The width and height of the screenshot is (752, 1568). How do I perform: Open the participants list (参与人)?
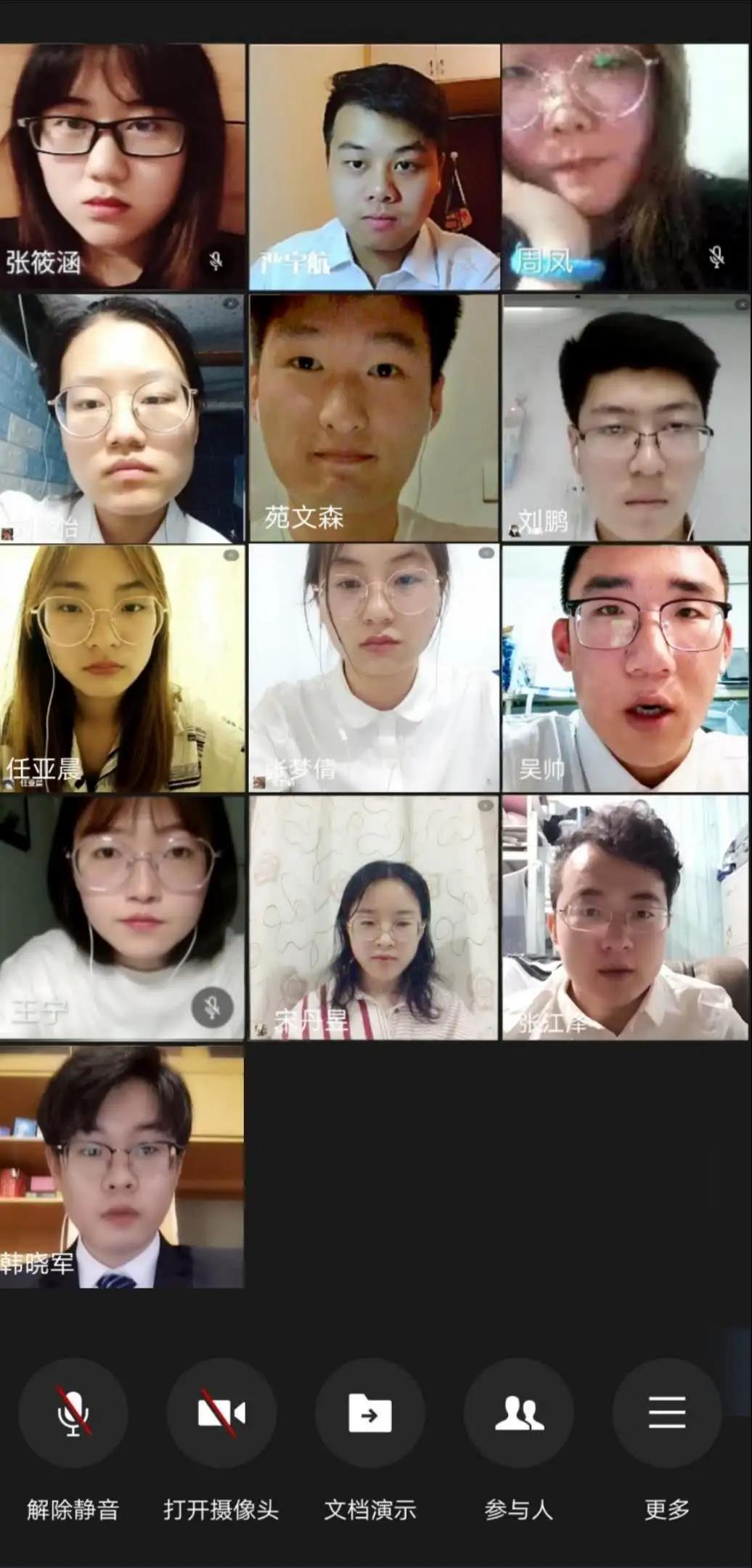click(518, 1413)
